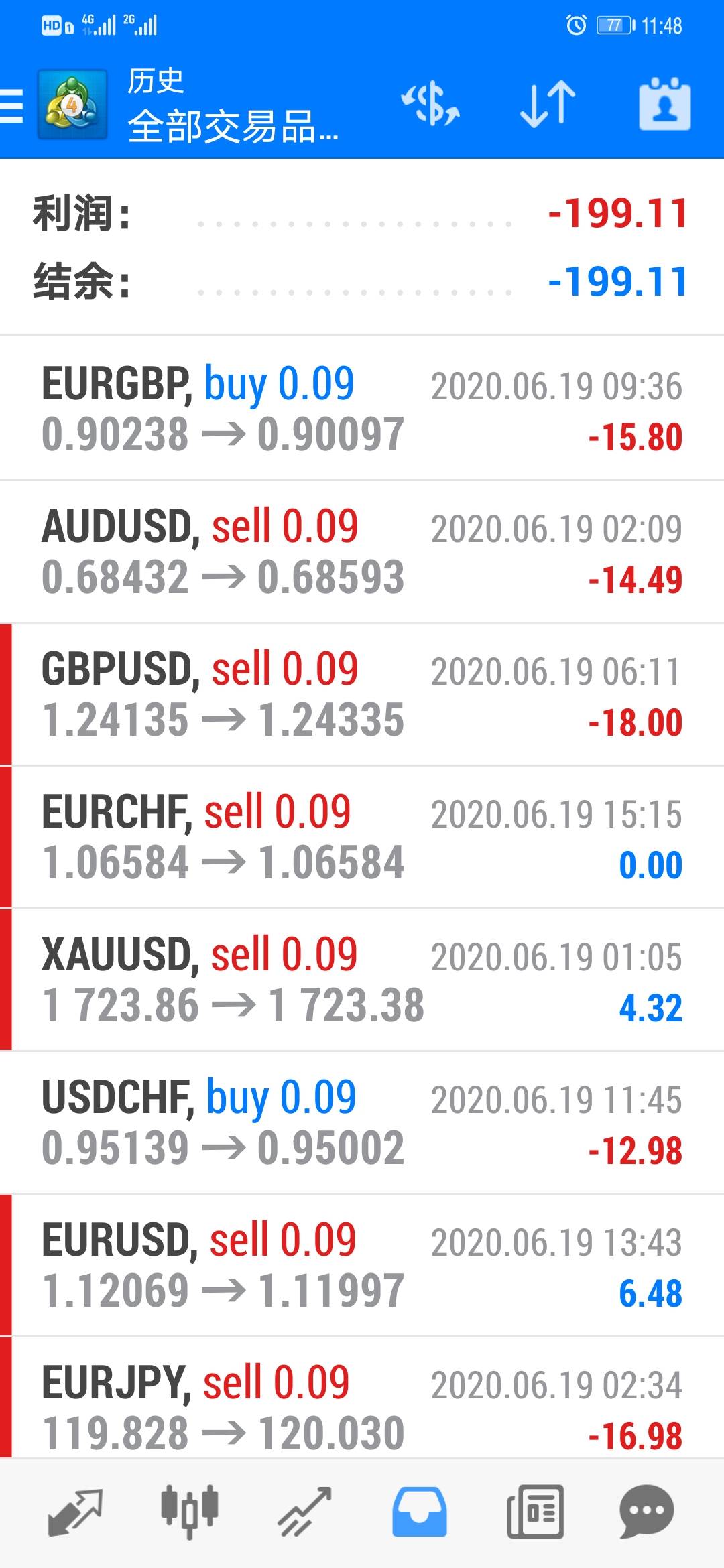Open the XAUUSD sell 0.09 trade
Viewport: 724px width, 1568px height.
[362, 980]
